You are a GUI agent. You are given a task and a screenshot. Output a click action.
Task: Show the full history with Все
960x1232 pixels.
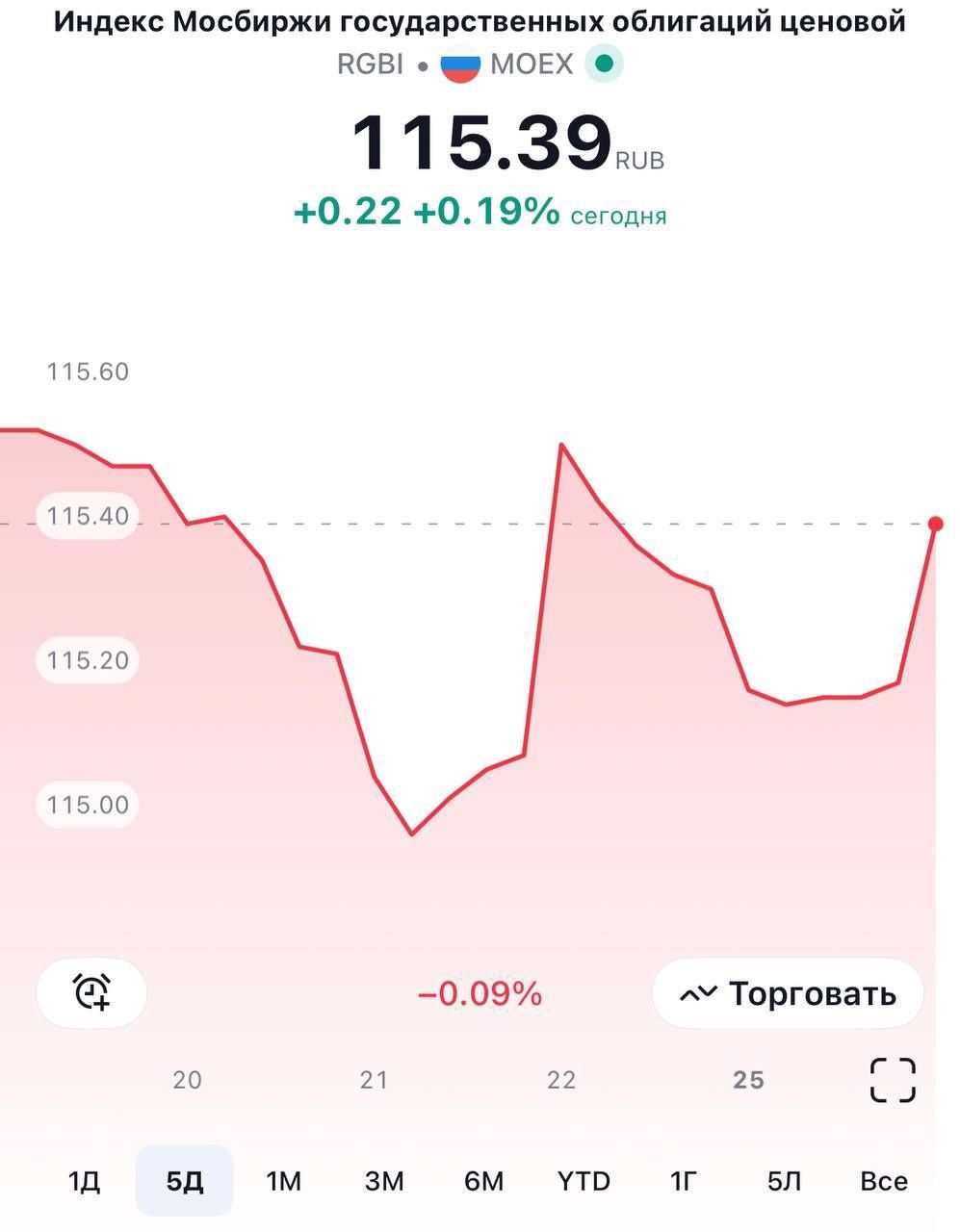(x=883, y=1181)
